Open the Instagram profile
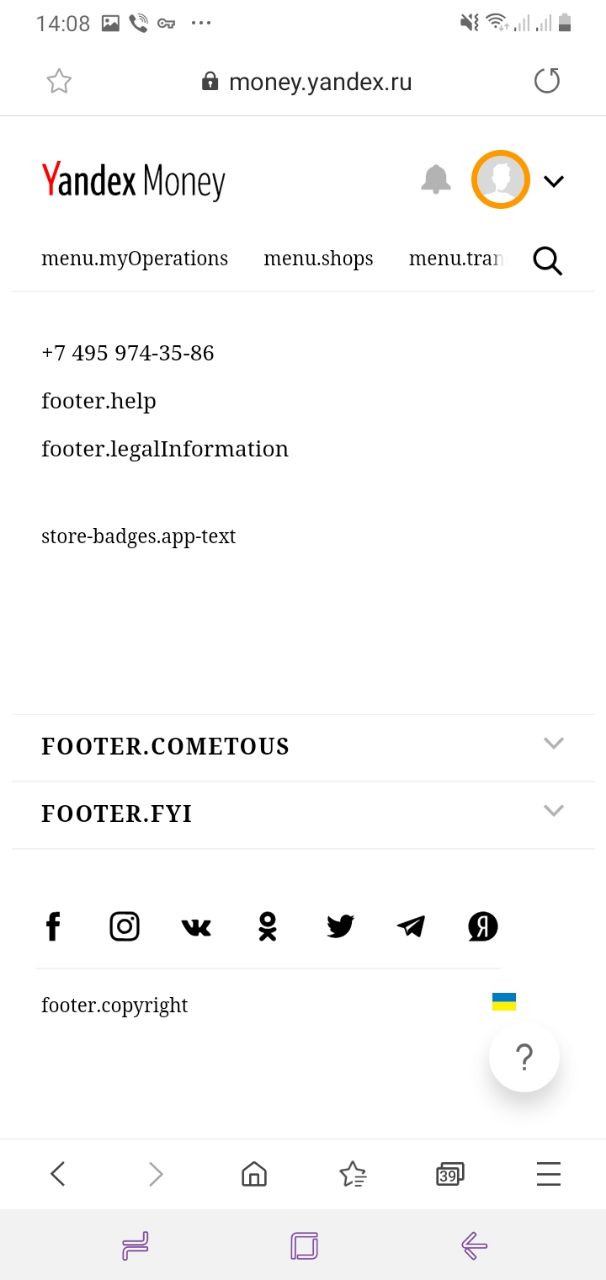 click(x=124, y=927)
